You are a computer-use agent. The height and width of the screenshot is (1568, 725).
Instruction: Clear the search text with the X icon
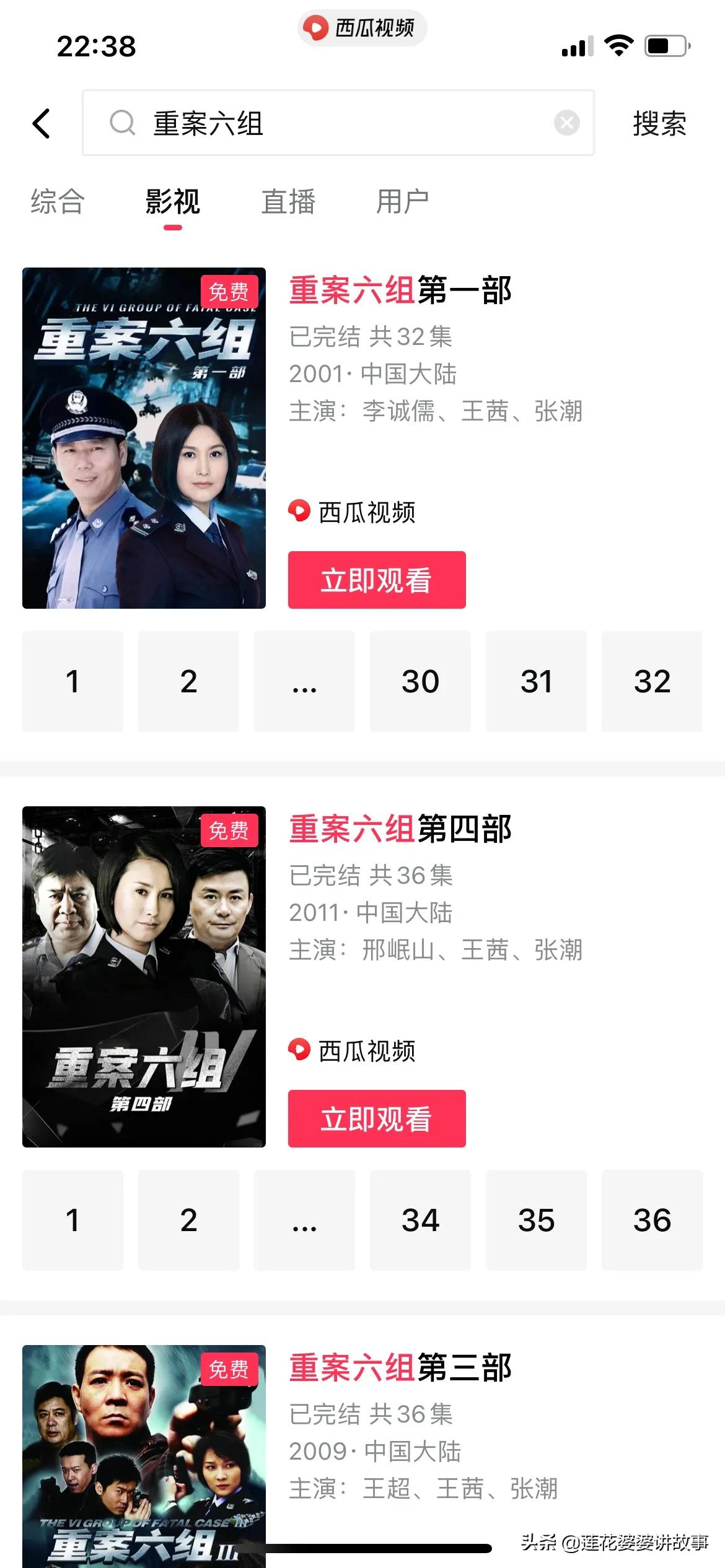566,123
